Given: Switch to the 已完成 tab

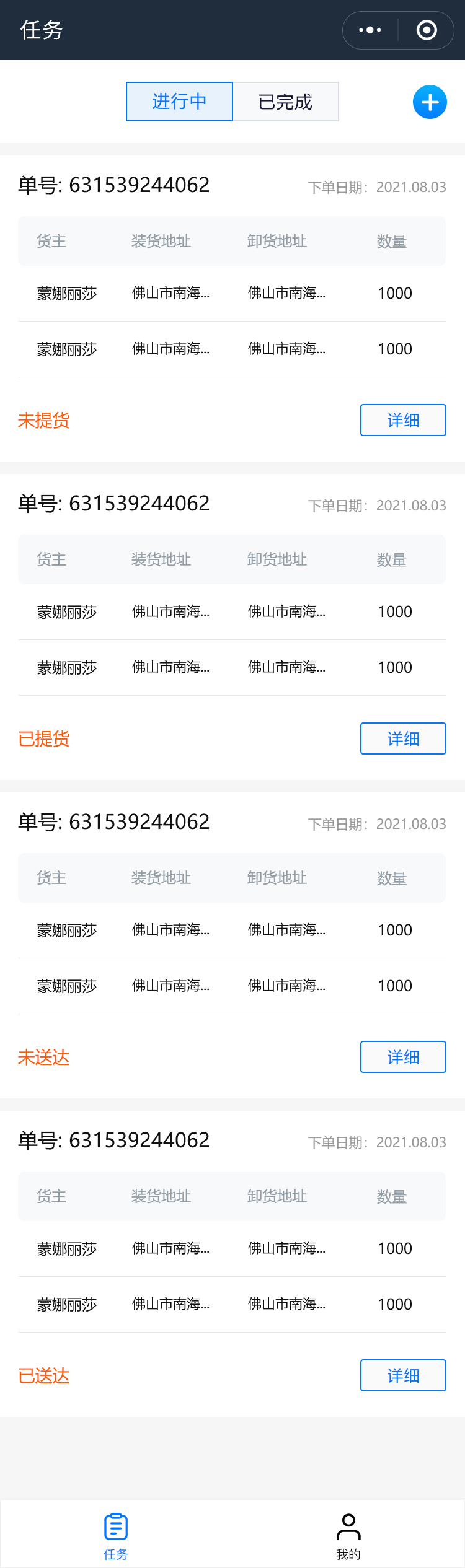Looking at the screenshot, I should (286, 102).
